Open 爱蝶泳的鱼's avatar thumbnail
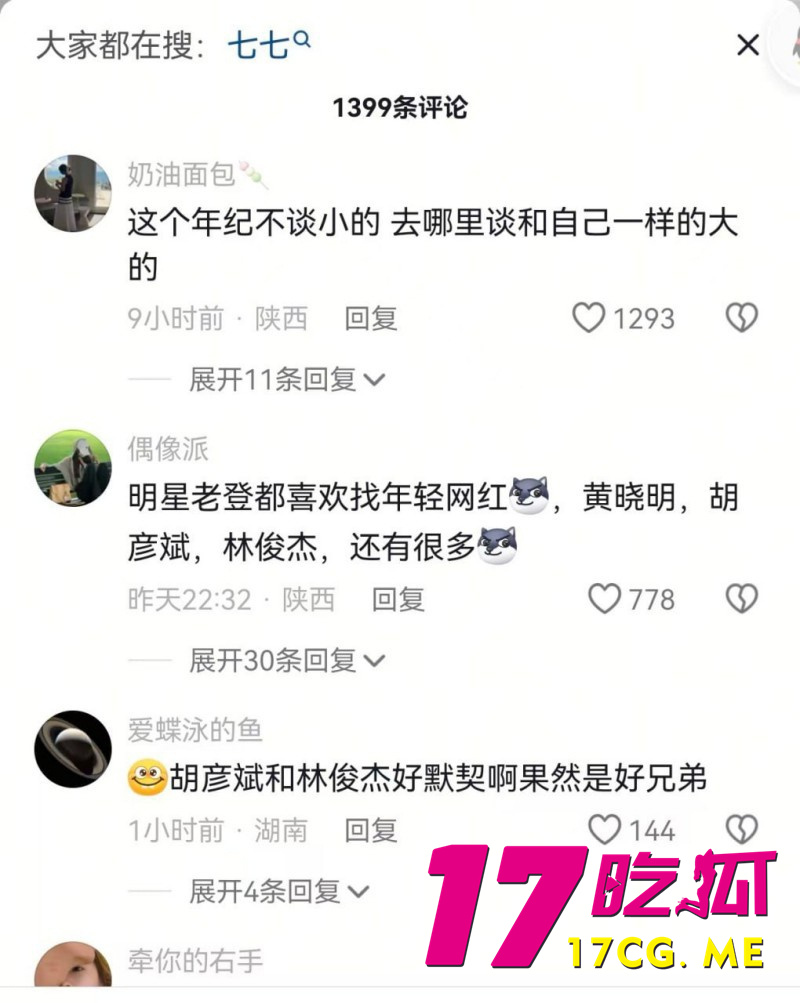800x1003 pixels. 70,748
